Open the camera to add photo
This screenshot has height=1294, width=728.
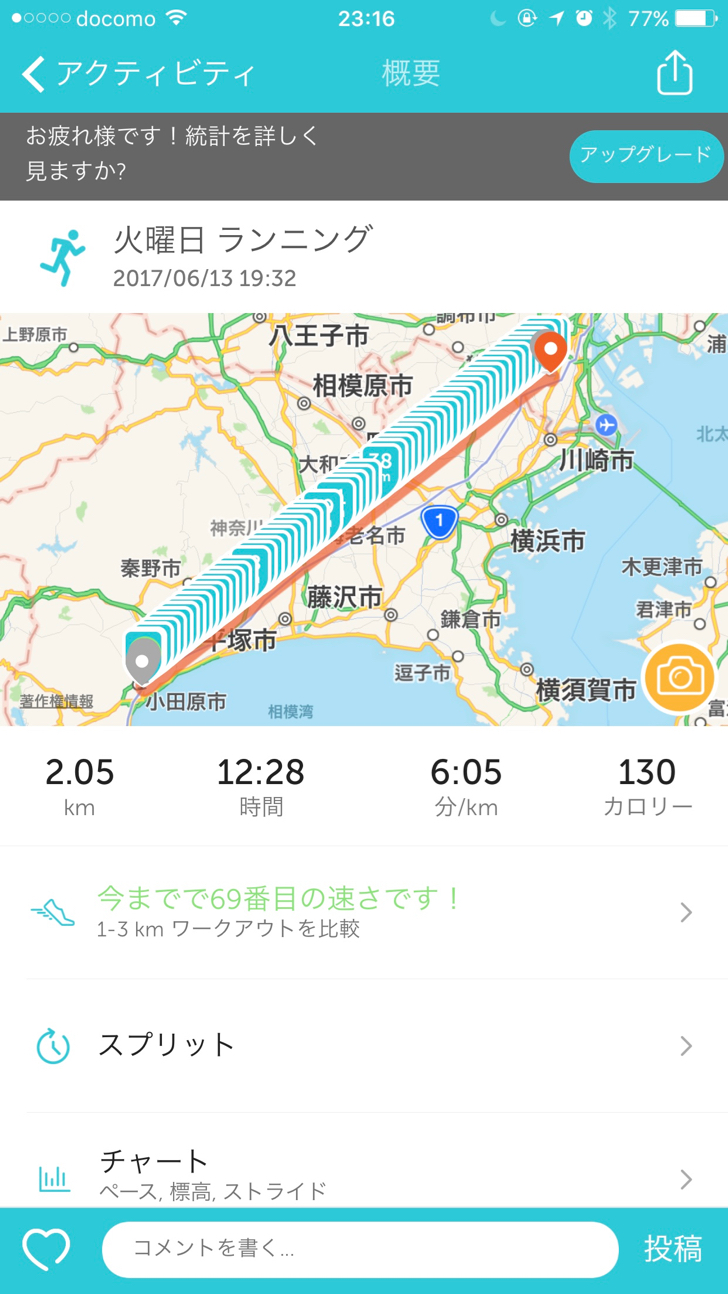pyautogui.click(x=679, y=679)
